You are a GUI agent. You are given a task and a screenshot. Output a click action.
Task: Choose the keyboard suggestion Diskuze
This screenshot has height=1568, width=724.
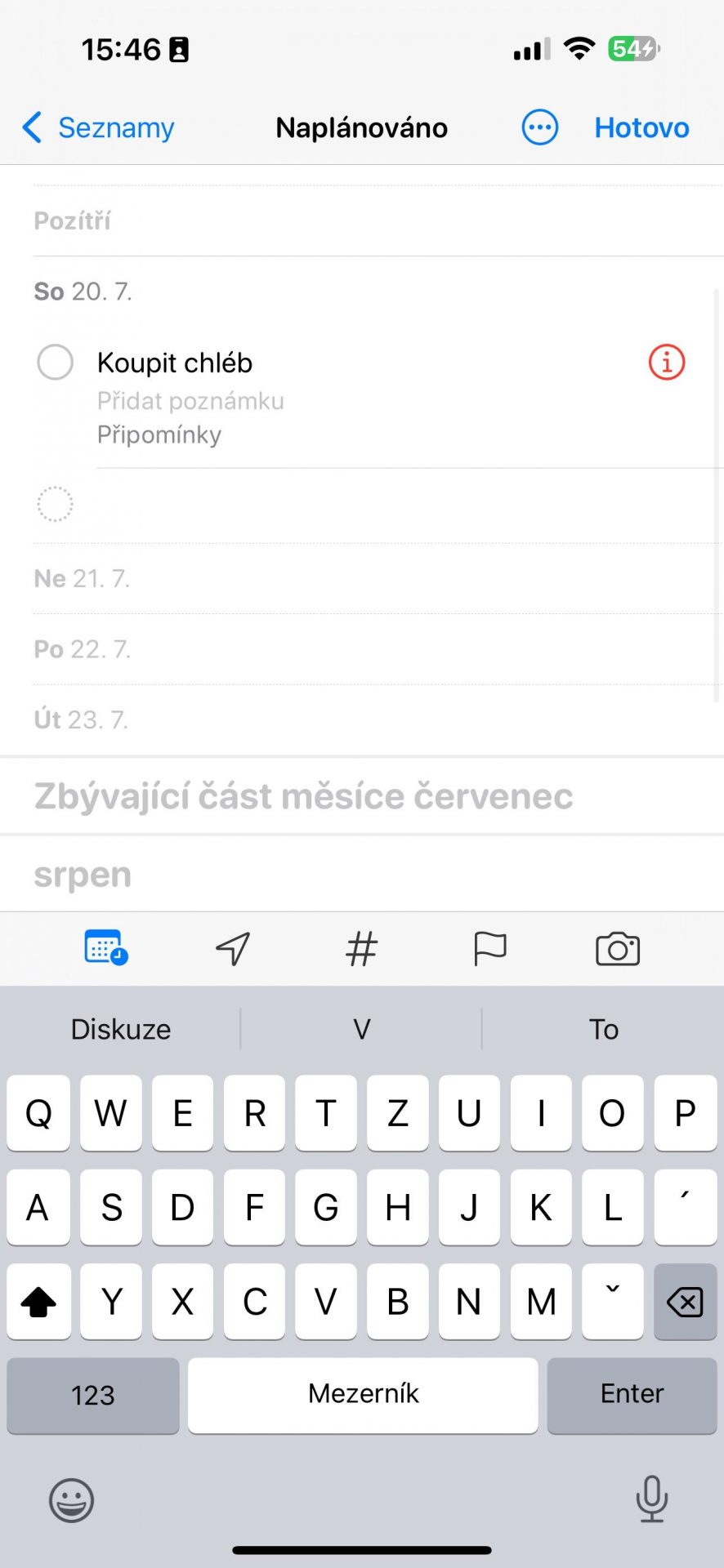(x=121, y=1029)
